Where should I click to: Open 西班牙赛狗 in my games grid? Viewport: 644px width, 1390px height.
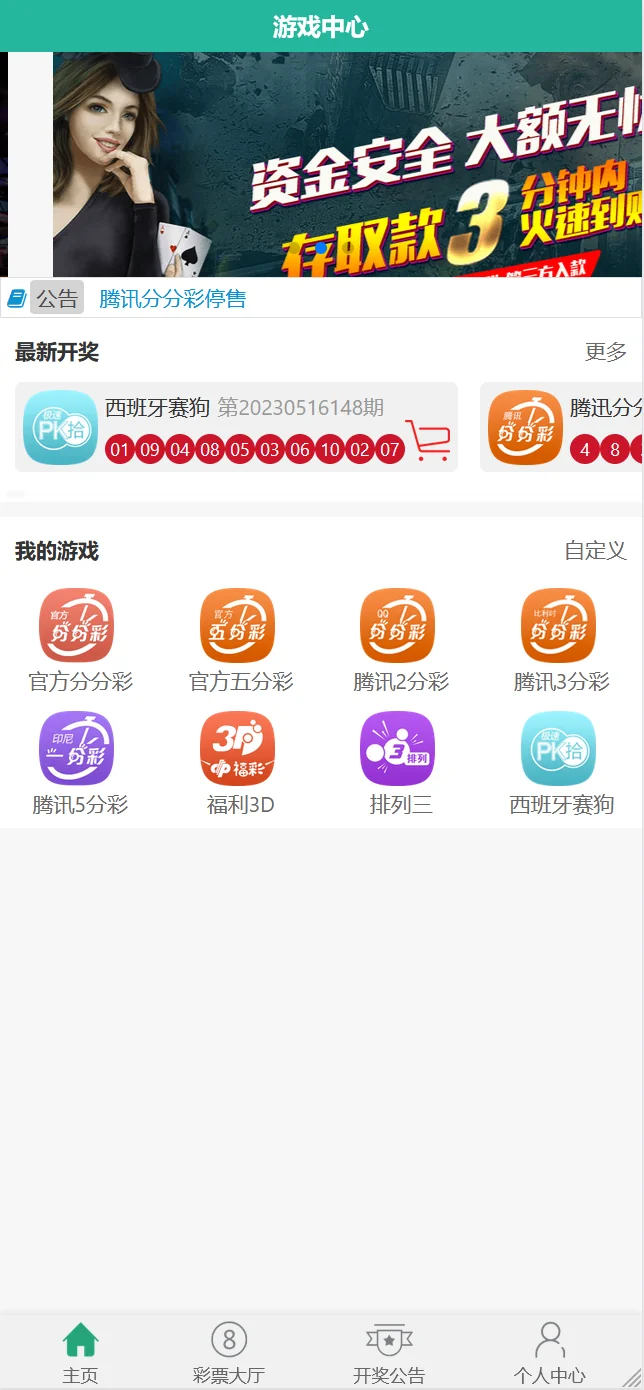(561, 763)
